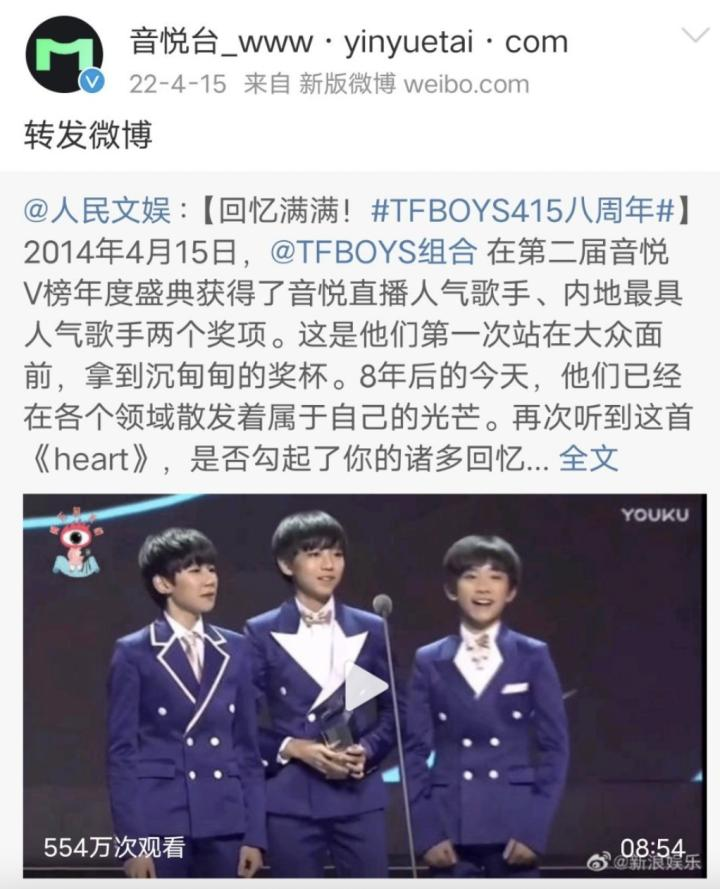
Task: Expand the post options chevron
Action: [x=694, y=37]
